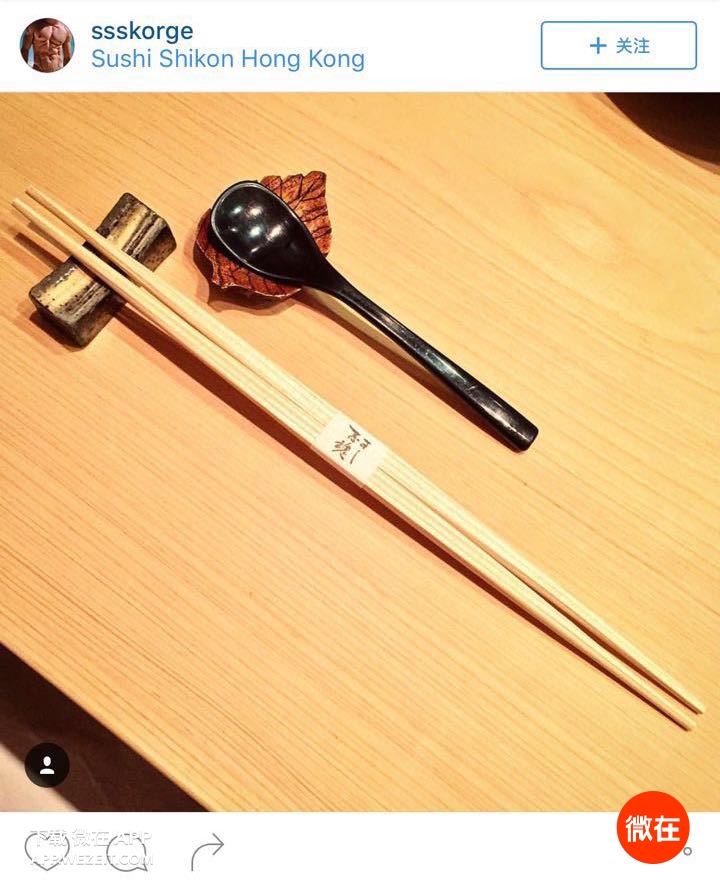This screenshot has height=889, width=720.
Task: Show people tagged in the photo
Action: click(47, 765)
